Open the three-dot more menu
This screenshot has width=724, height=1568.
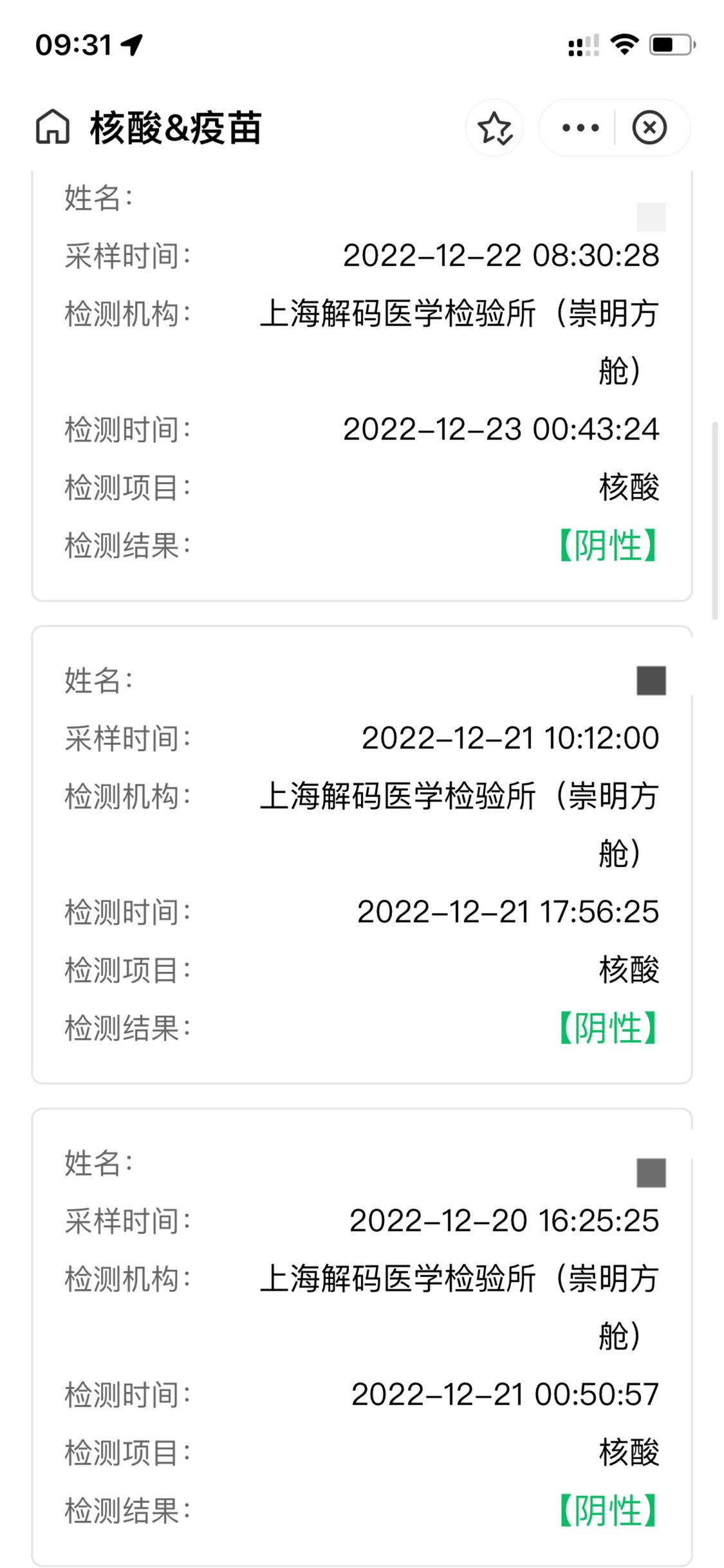pos(580,127)
